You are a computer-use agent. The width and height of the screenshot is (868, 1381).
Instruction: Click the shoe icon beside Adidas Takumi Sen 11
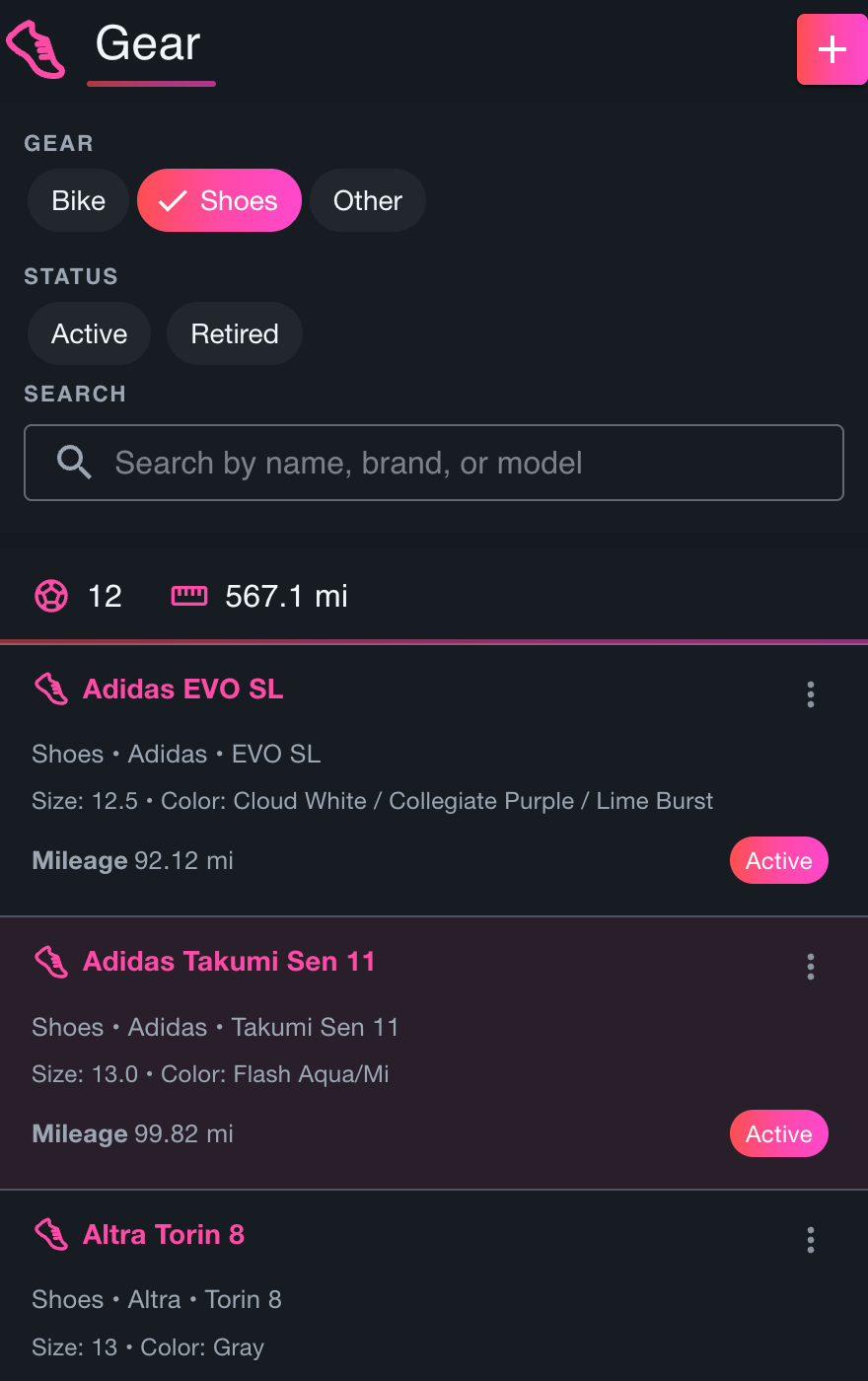tap(51, 963)
